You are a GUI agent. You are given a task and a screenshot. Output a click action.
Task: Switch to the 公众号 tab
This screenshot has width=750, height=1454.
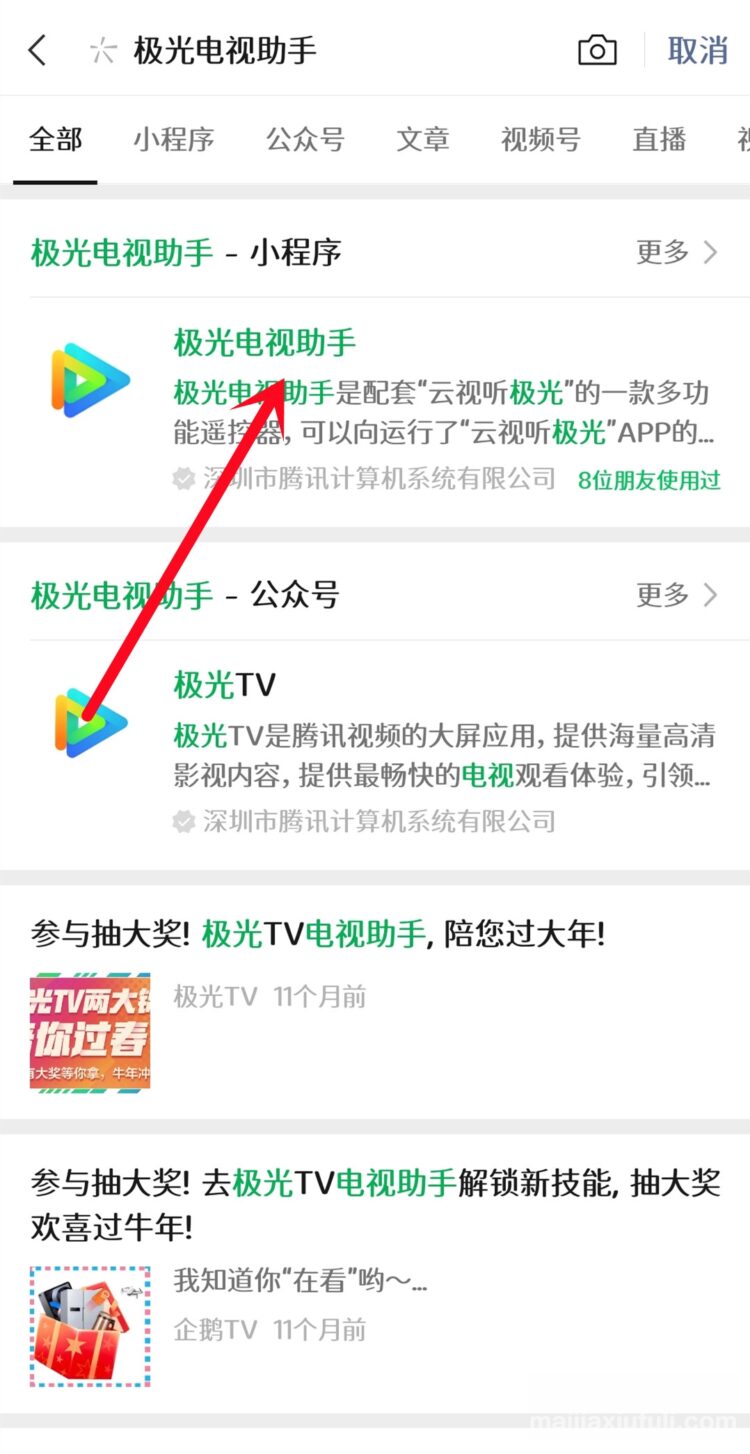pos(305,139)
